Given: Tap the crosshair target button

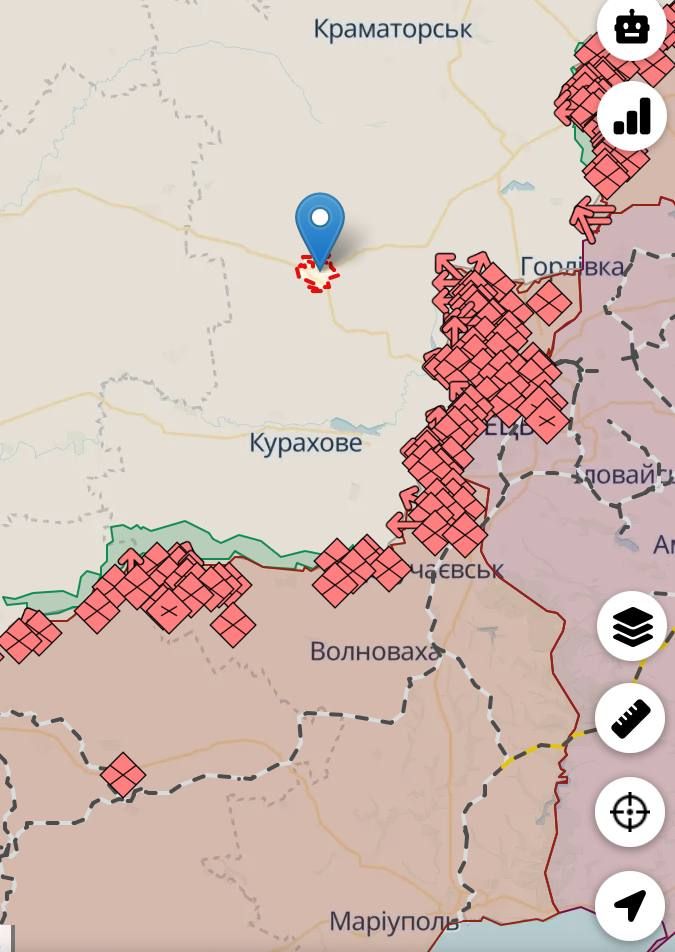Looking at the screenshot, I should coord(630,811).
